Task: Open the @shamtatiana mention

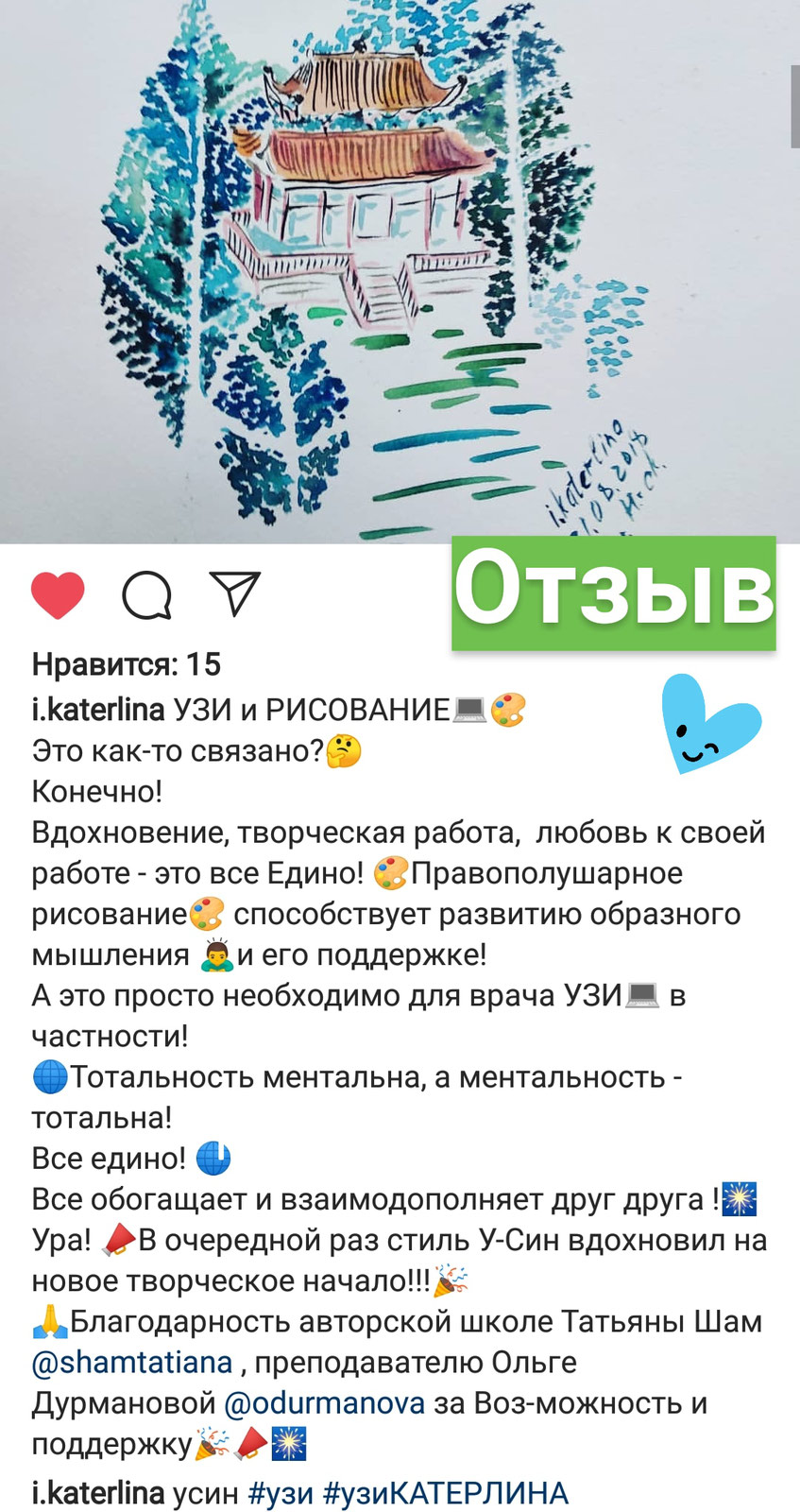Action: coord(132,1363)
